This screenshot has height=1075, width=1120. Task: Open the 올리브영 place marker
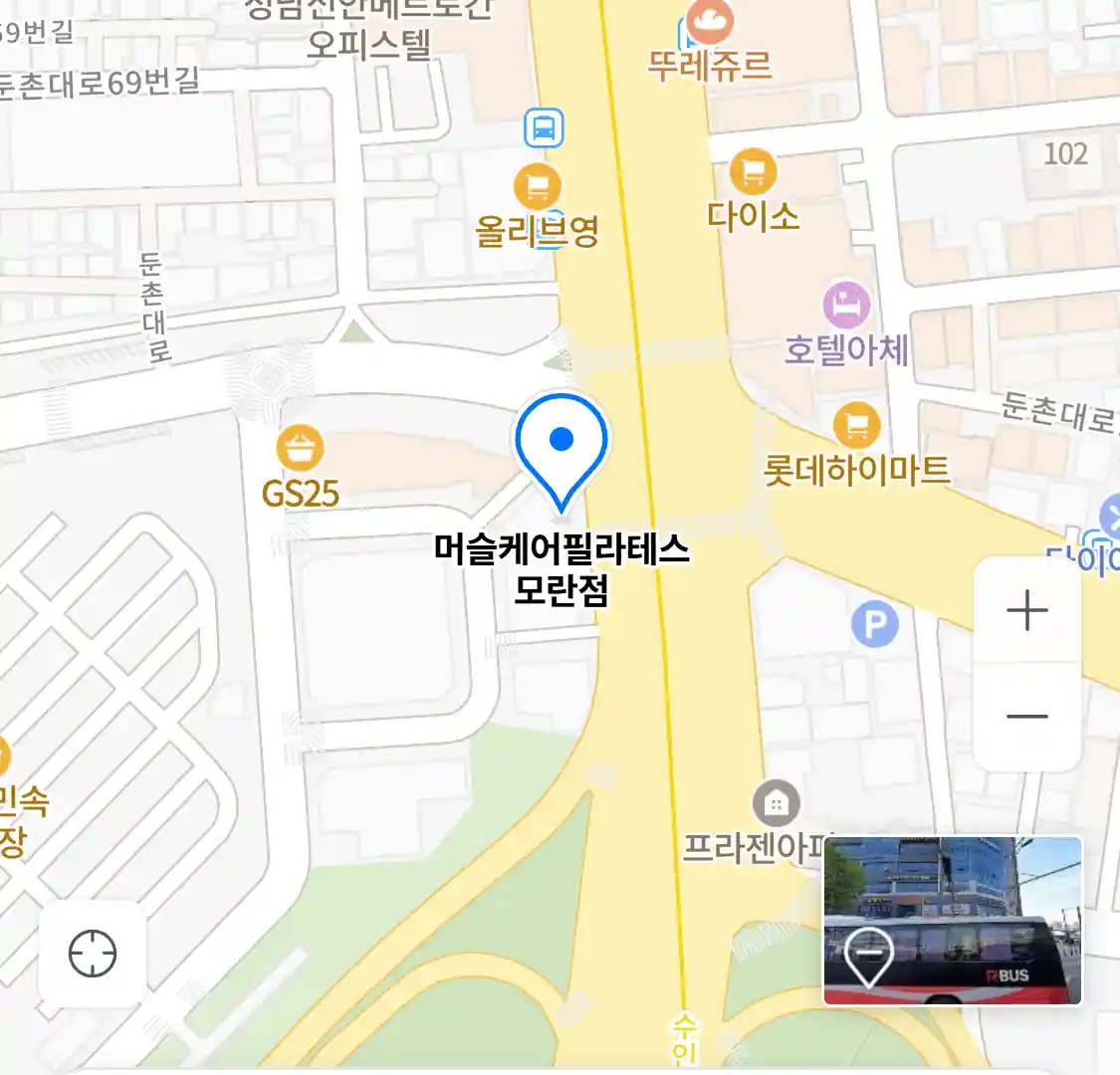[538, 187]
